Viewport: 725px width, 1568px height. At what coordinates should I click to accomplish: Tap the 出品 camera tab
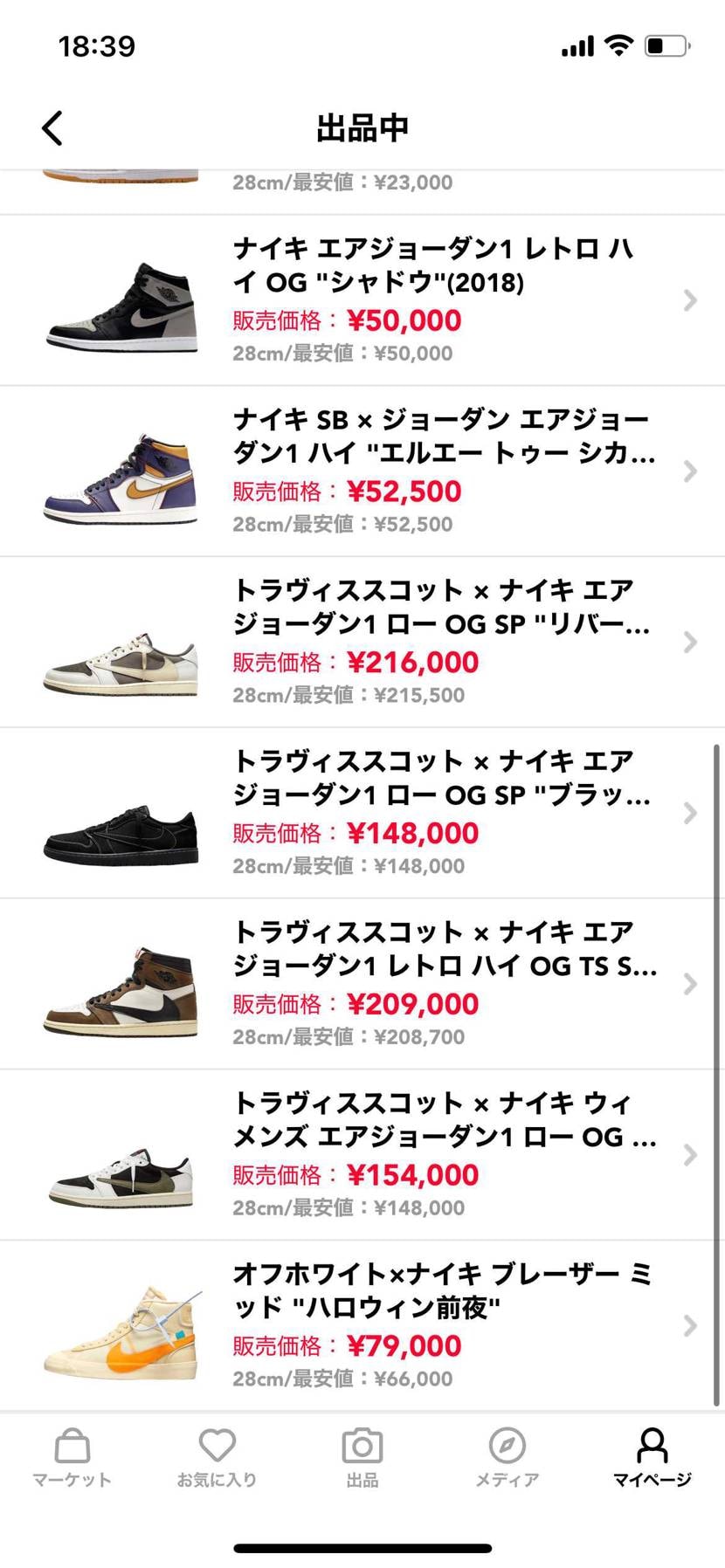tap(362, 1457)
